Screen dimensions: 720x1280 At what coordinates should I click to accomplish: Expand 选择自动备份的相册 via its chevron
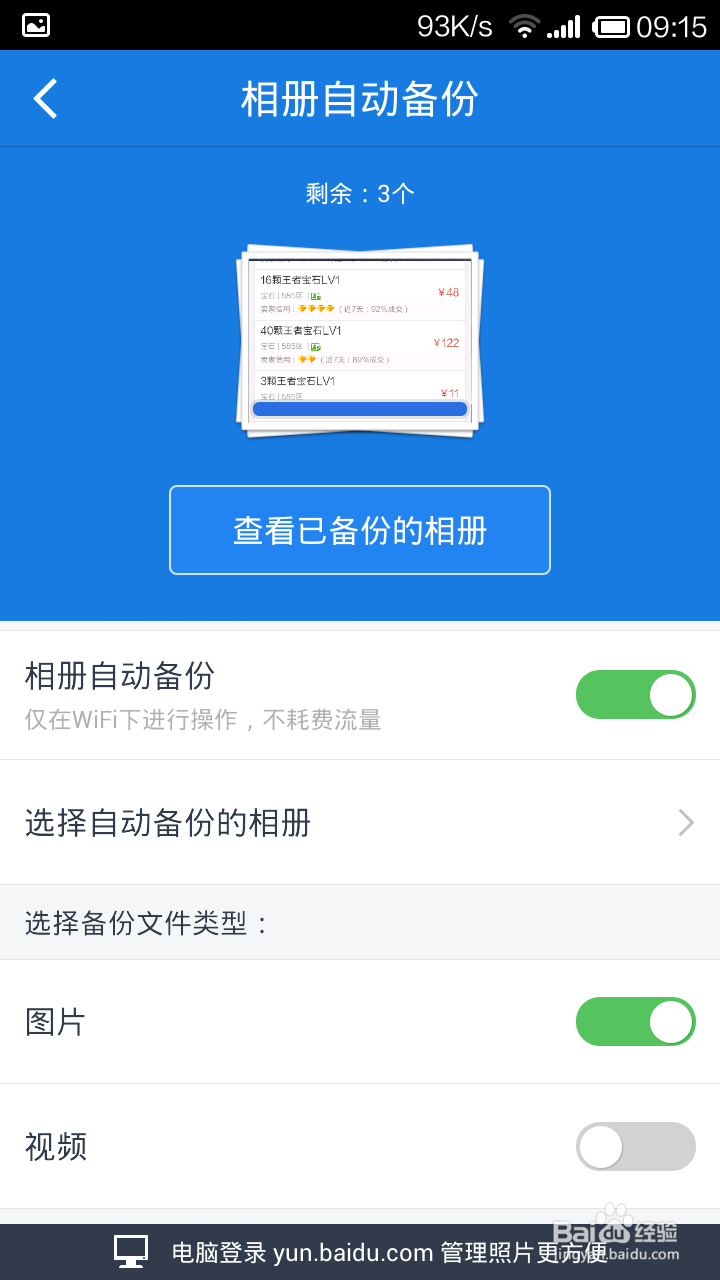[684, 822]
